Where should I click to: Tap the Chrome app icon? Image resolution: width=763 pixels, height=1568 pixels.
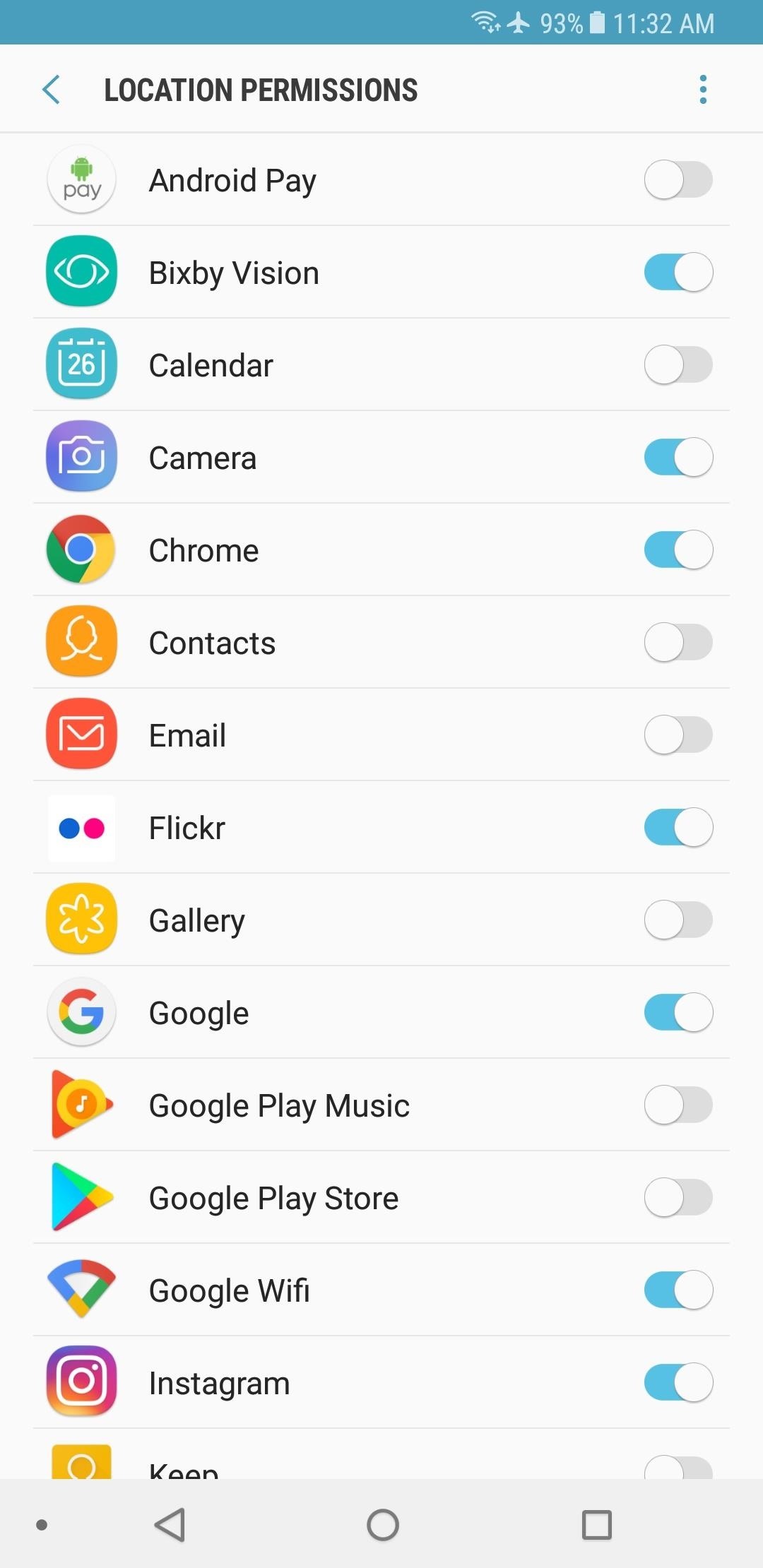pyautogui.click(x=81, y=549)
